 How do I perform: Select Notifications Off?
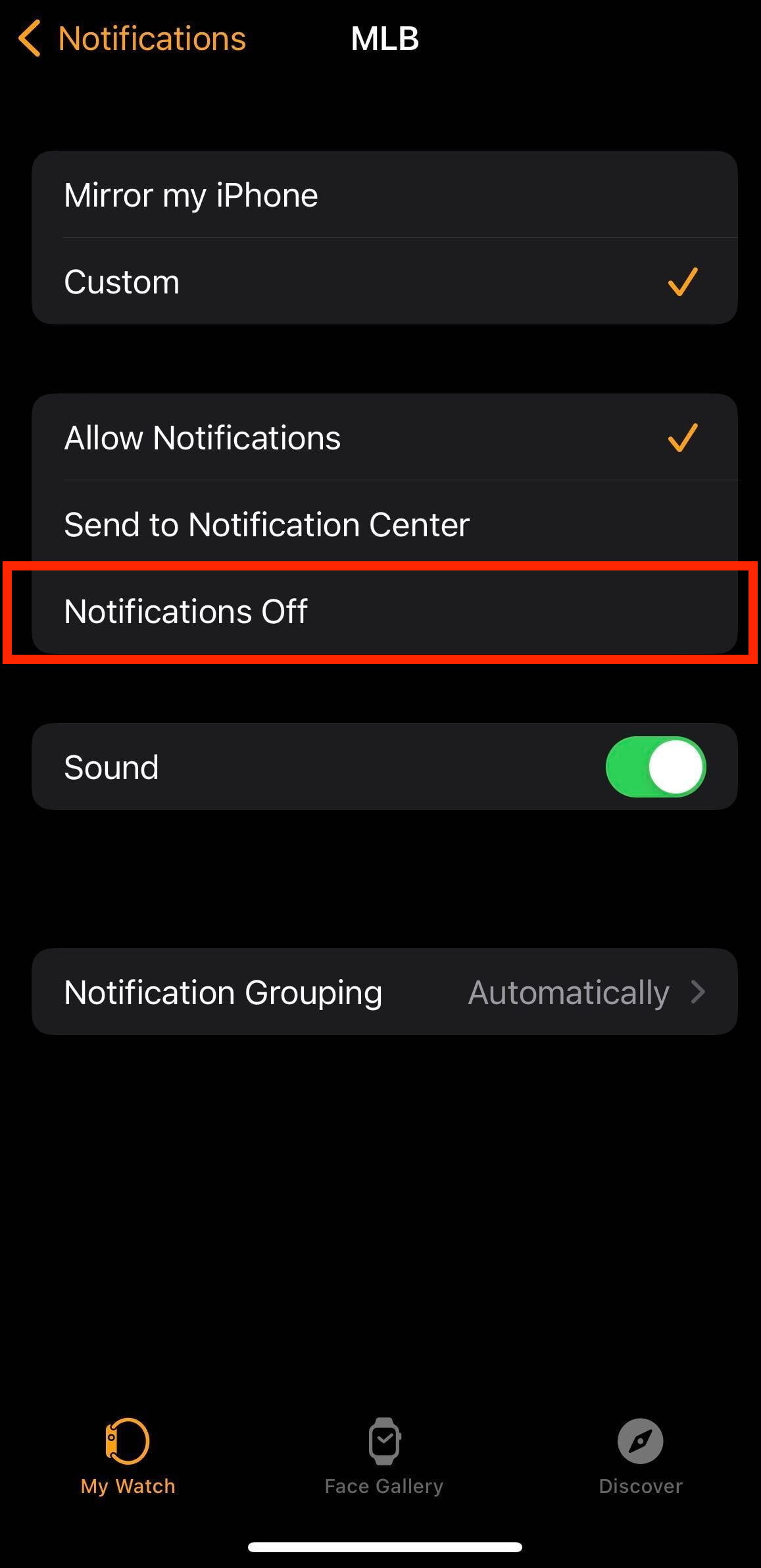coord(385,611)
